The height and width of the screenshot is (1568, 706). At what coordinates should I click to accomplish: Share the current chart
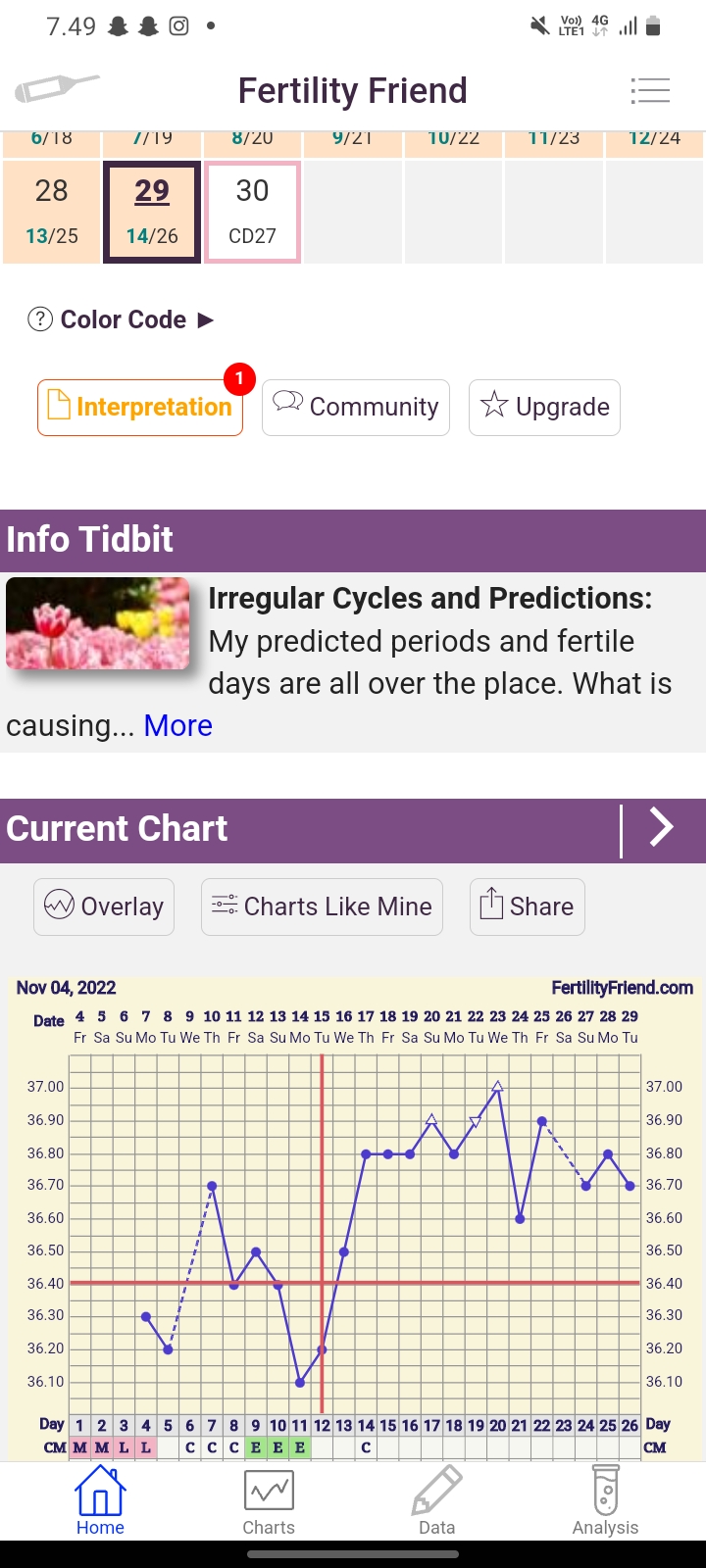pyautogui.click(x=528, y=906)
